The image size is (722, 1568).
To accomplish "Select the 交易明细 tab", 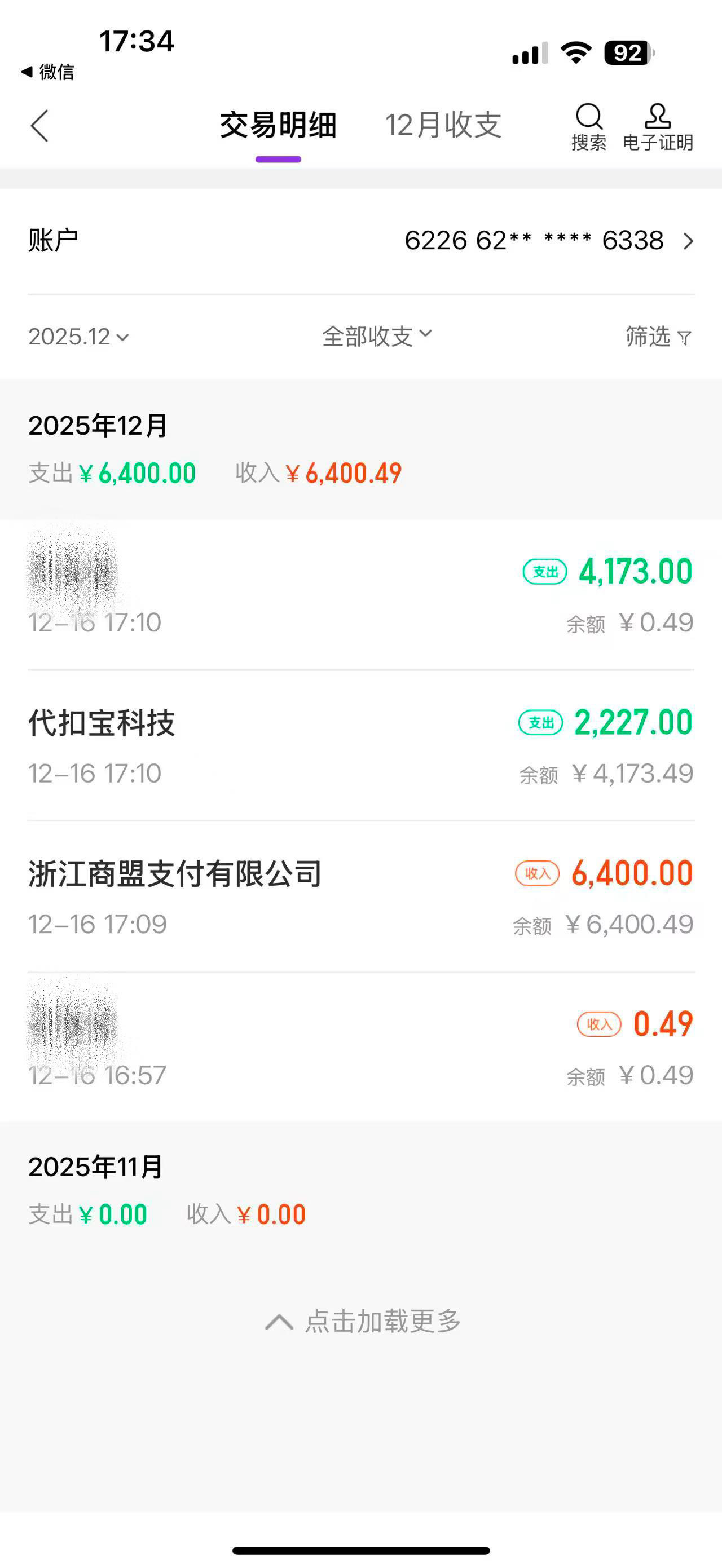I will point(278,125).
